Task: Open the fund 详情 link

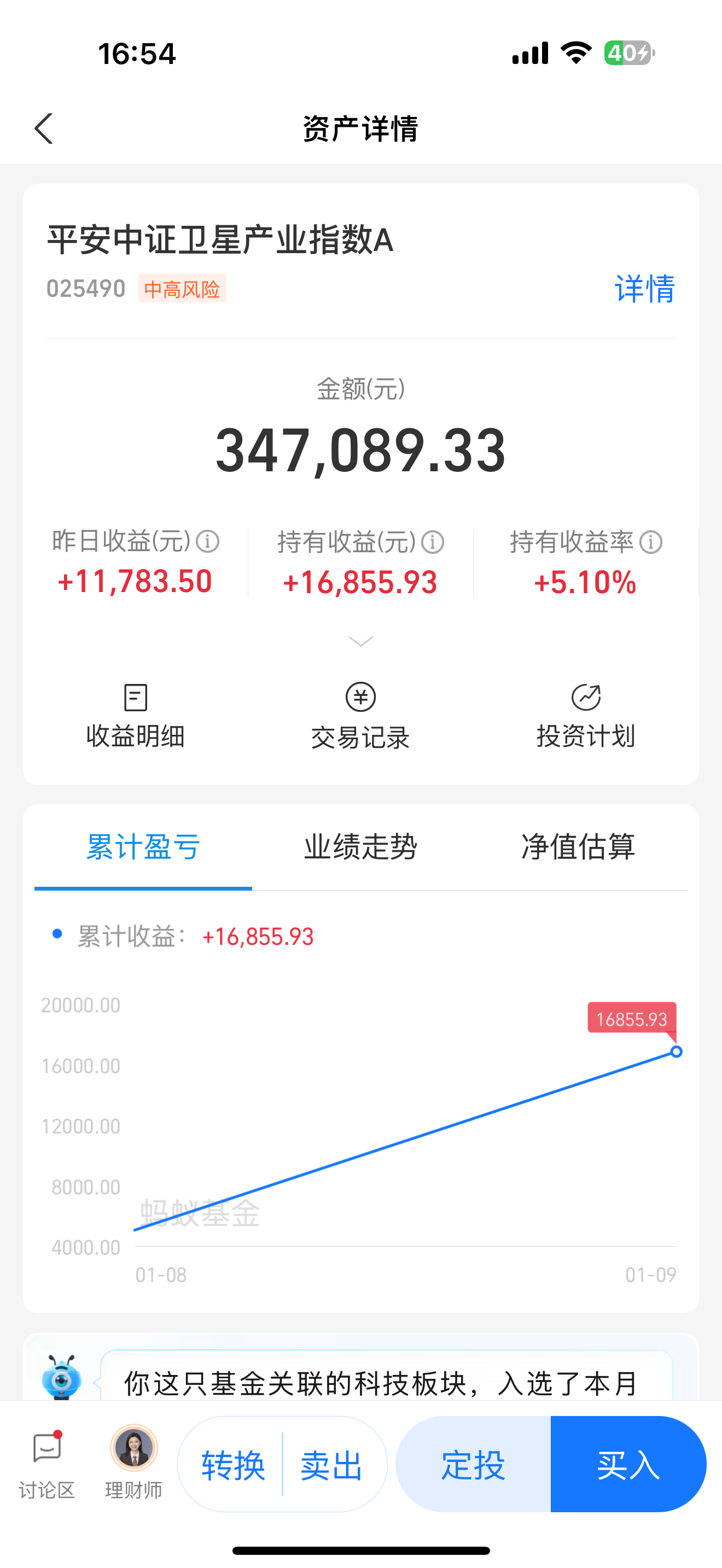Action: pos(643,290)
